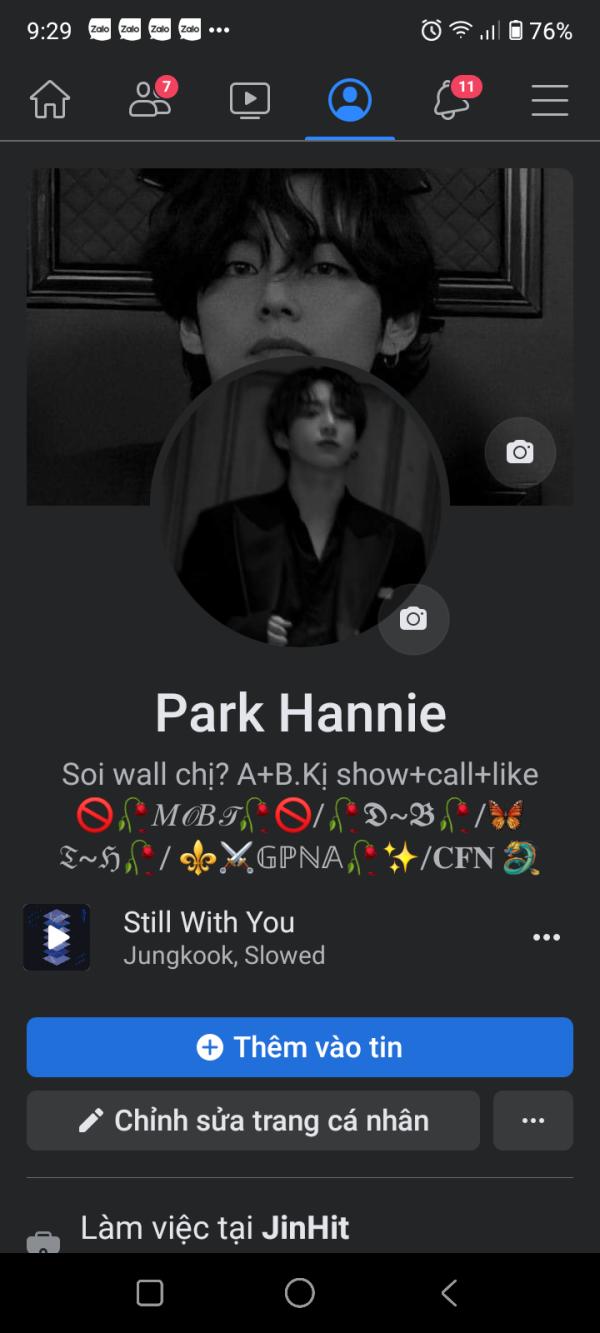Open the profile settings three-dot button

[533, 1120]
